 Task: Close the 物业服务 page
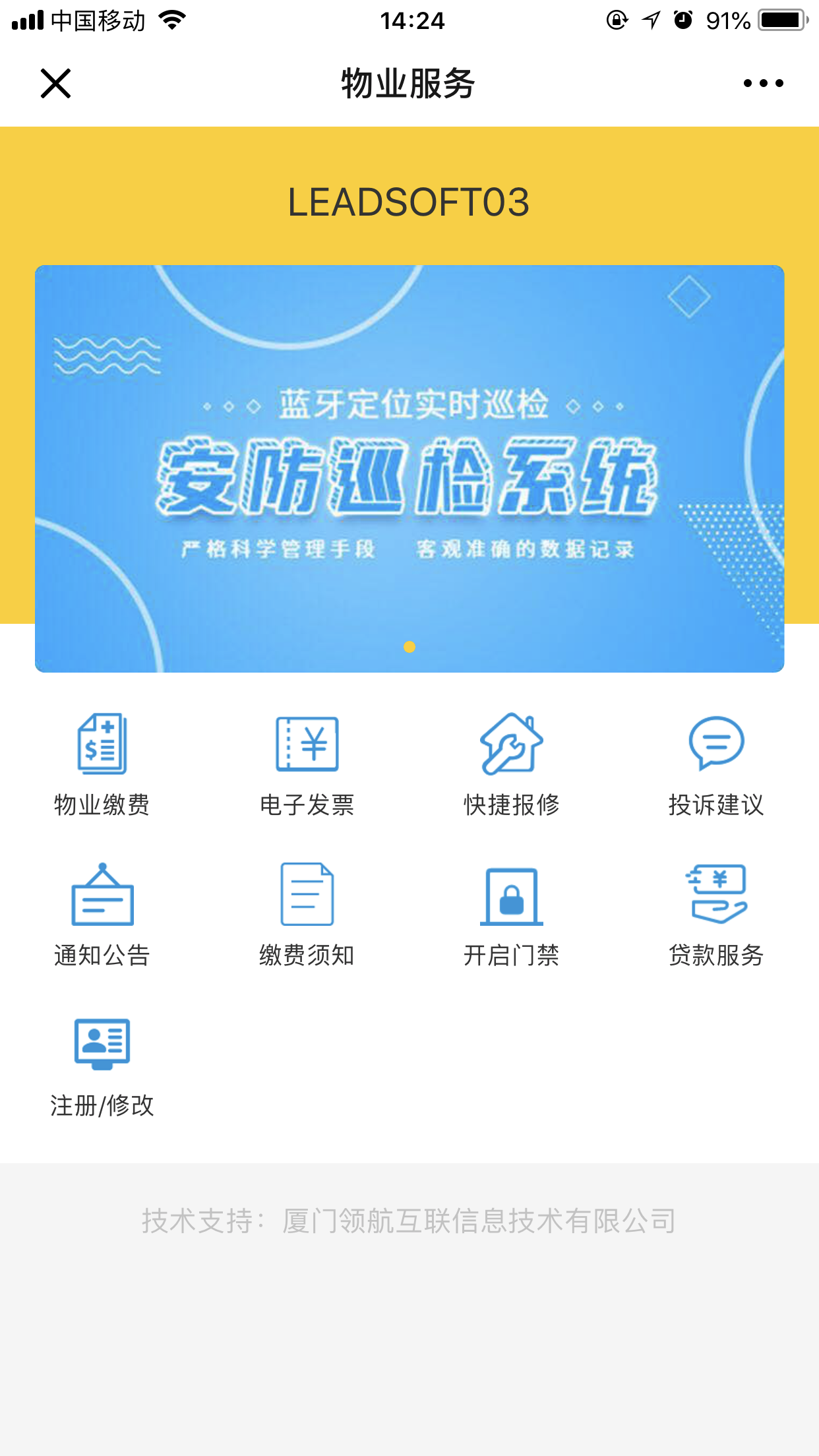55,83
